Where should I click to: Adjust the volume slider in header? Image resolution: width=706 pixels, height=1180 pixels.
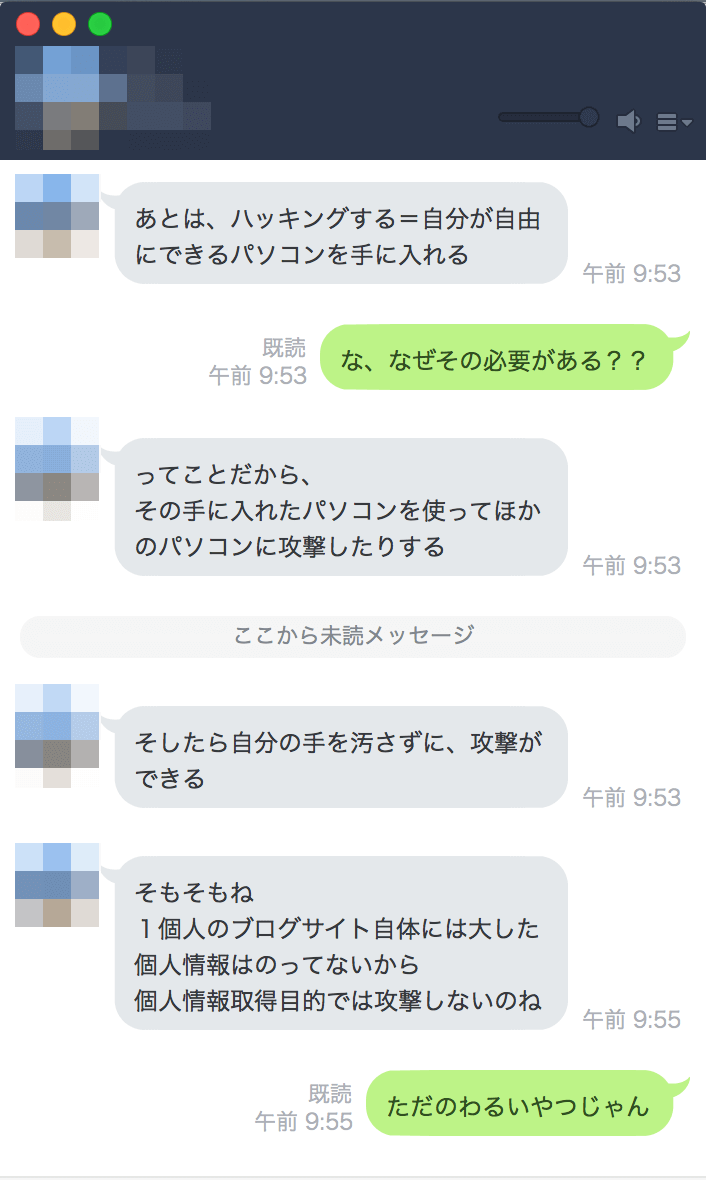pos(588,117)
